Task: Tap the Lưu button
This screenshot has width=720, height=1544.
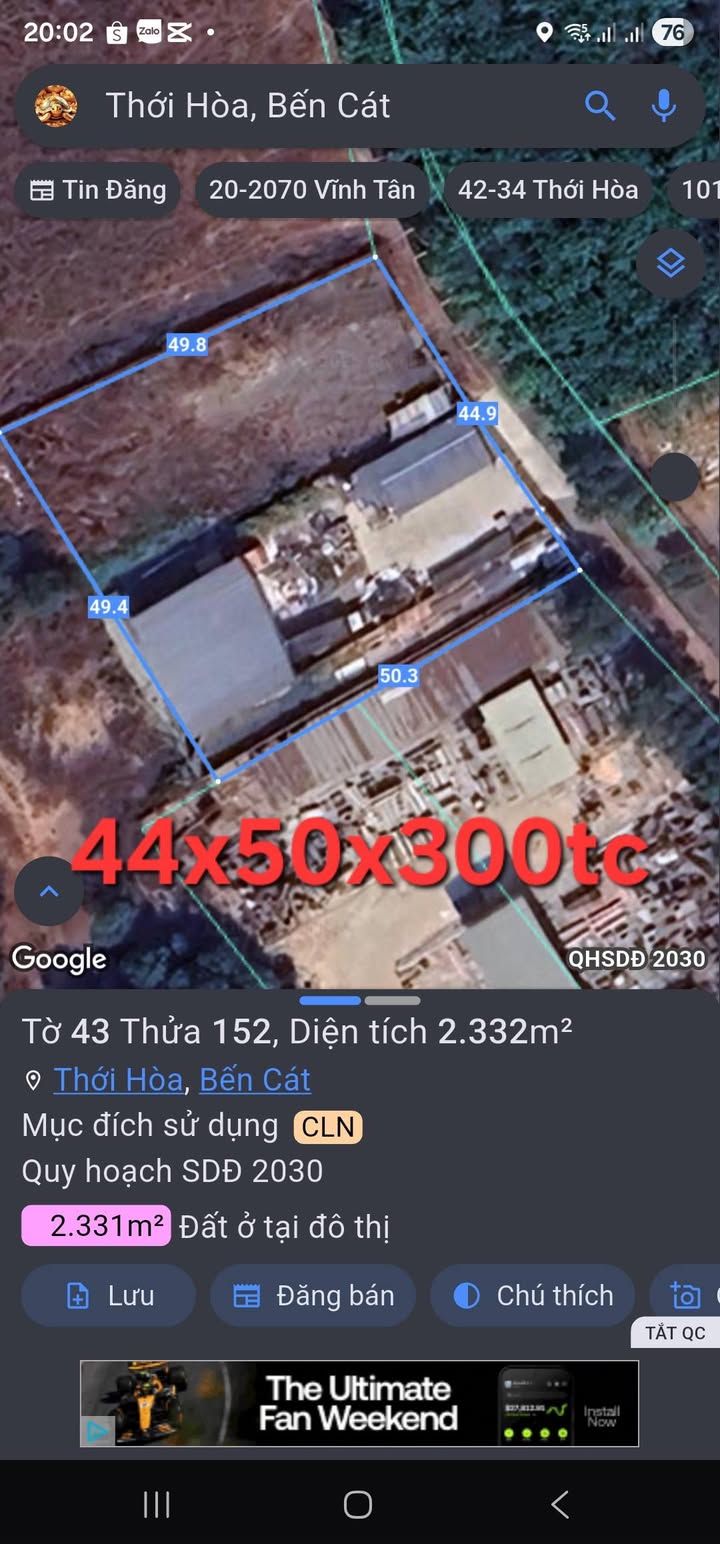Action: (x=108, y=1296)
